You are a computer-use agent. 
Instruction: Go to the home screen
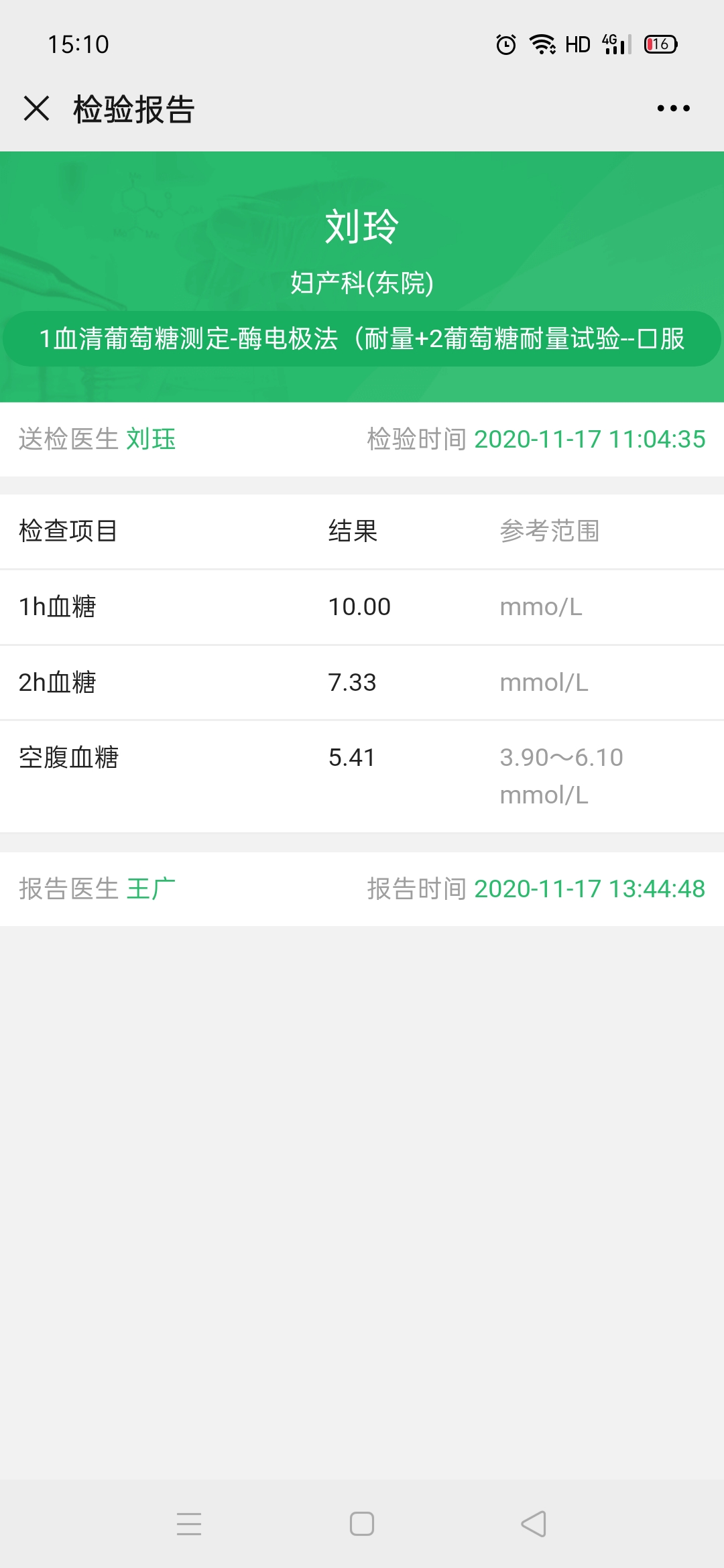tap(362, 1524)
